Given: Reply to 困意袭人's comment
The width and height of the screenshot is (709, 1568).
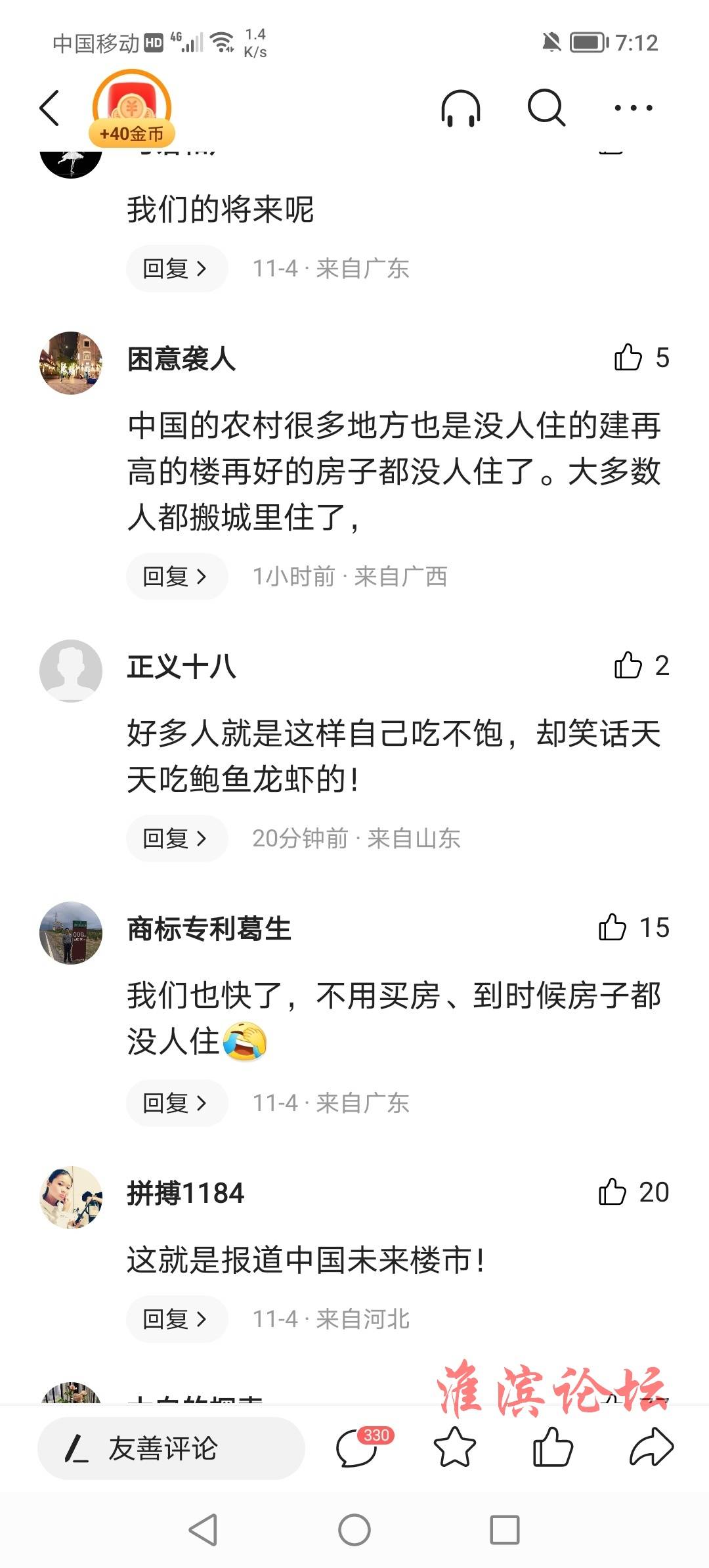Looking at the screenshot, I should point(176,577).
